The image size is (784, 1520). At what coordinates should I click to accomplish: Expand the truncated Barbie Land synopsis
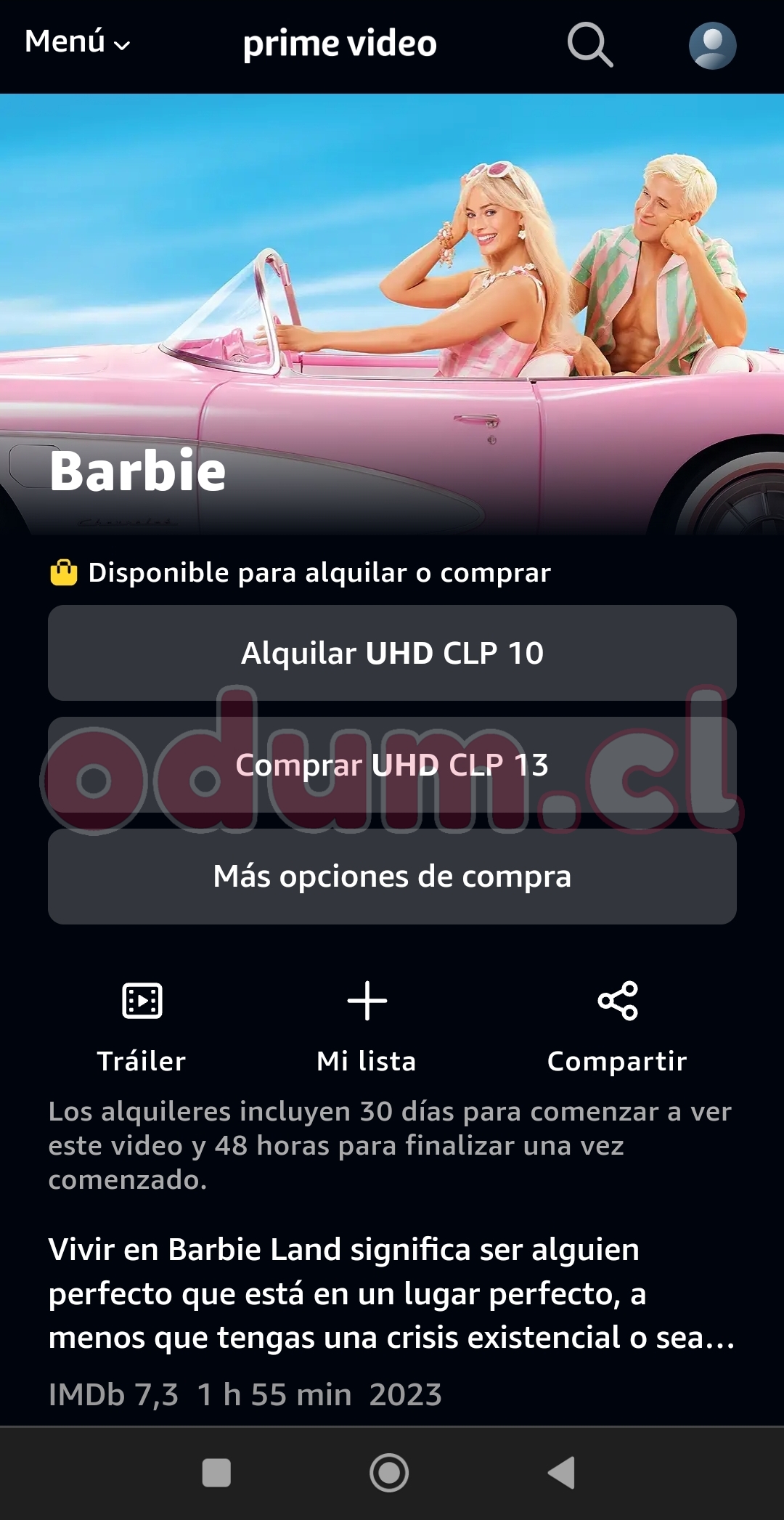[392, 1293]
